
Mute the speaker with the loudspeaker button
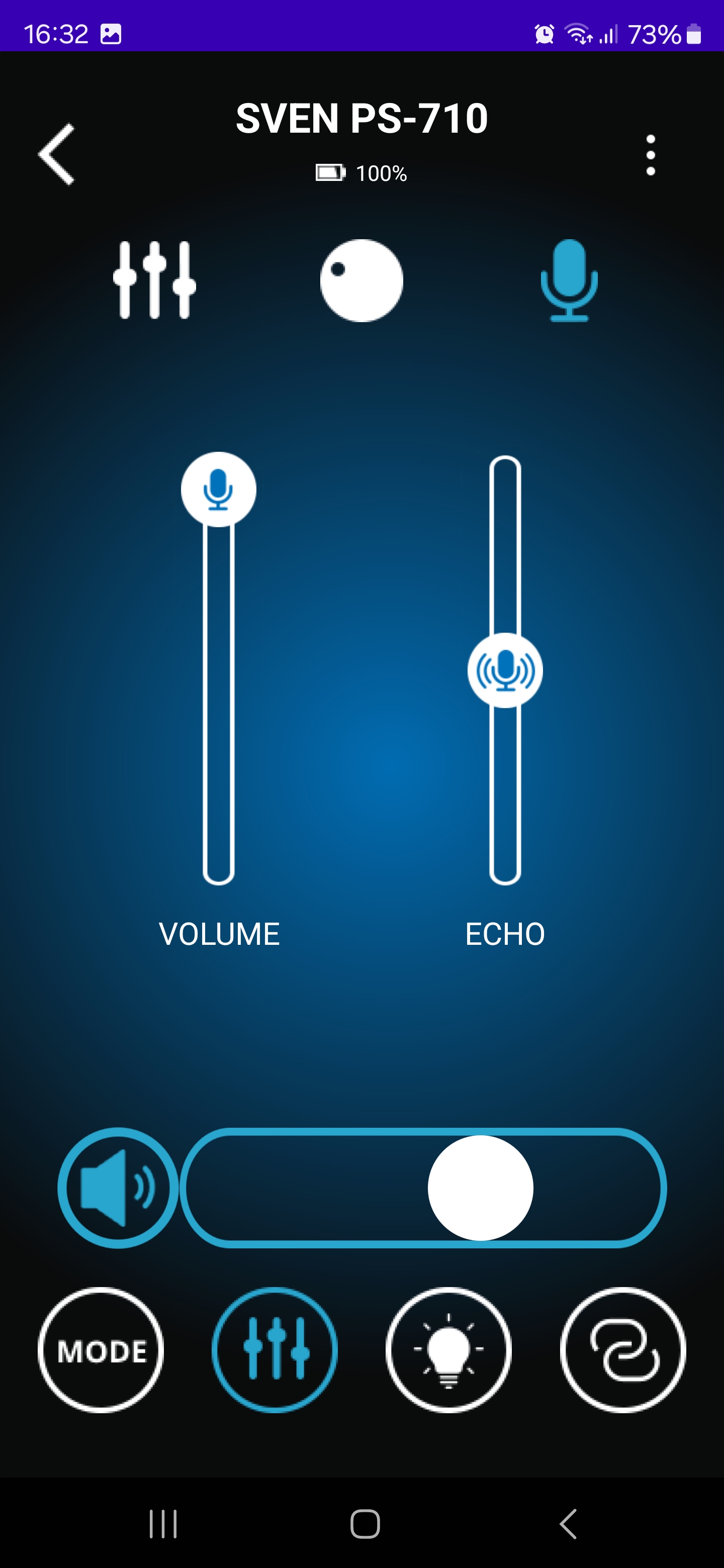[x=118, y=1188]
